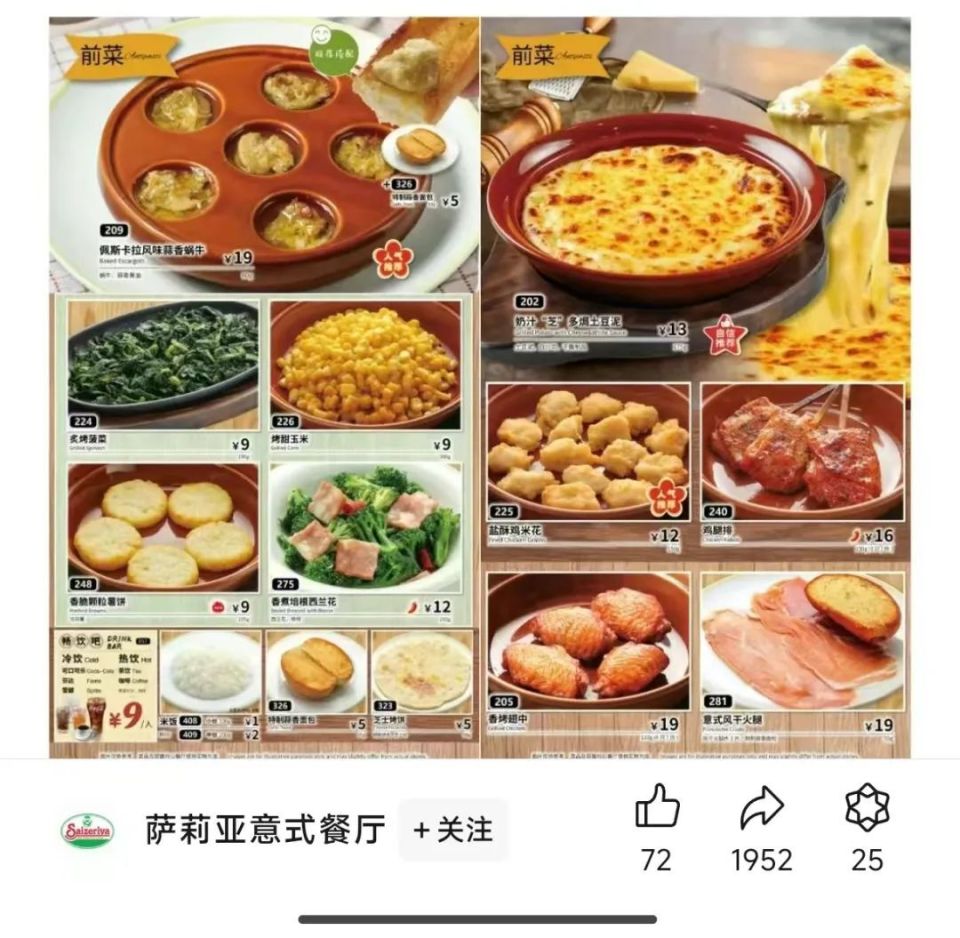960x938 pixels.
Task: Share this post using the arrow icon
Action: (762, 807)
